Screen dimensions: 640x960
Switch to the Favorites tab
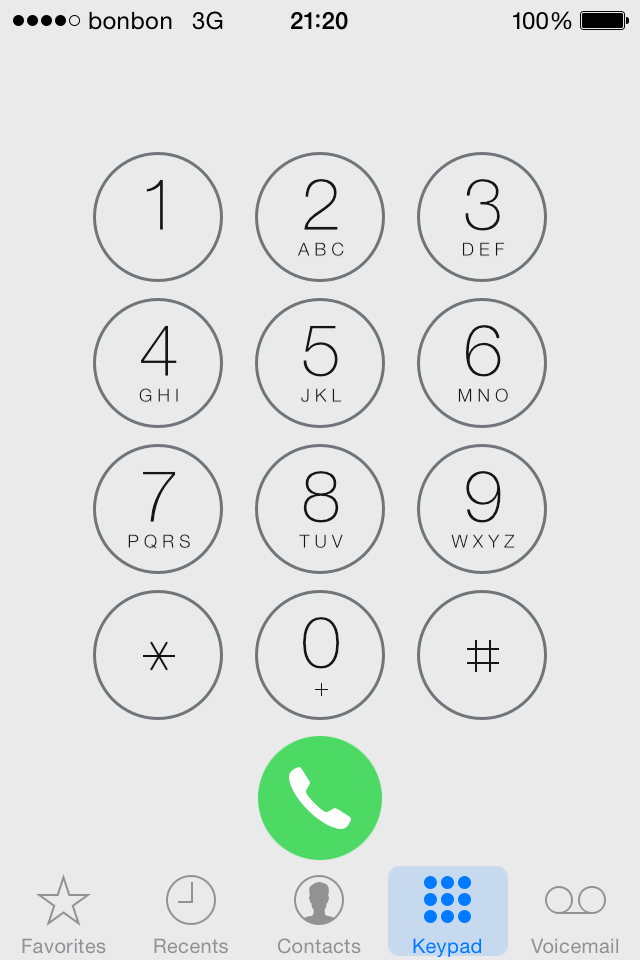click(63, 912)
